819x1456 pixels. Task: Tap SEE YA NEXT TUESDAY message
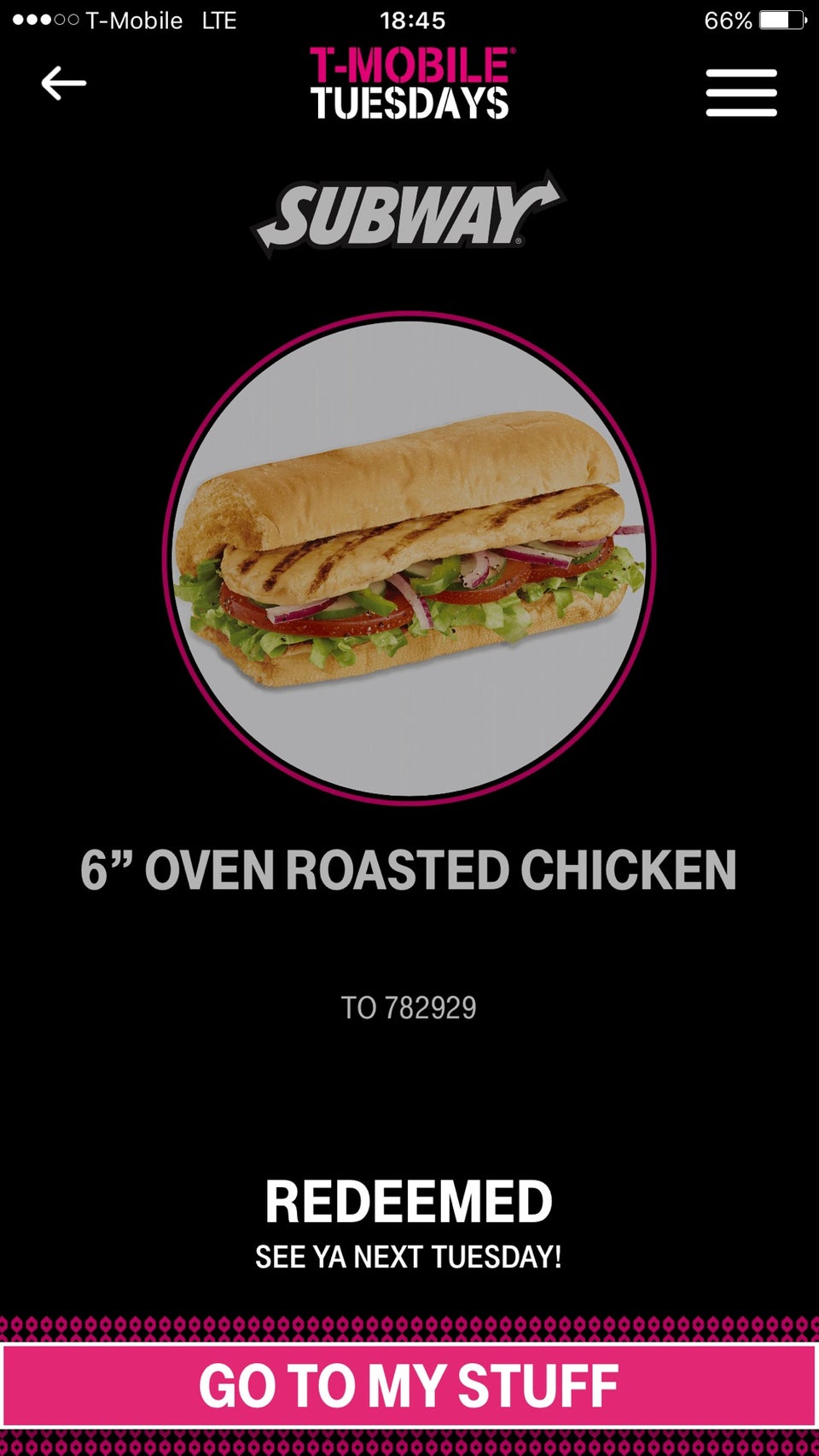(409, 1256)
